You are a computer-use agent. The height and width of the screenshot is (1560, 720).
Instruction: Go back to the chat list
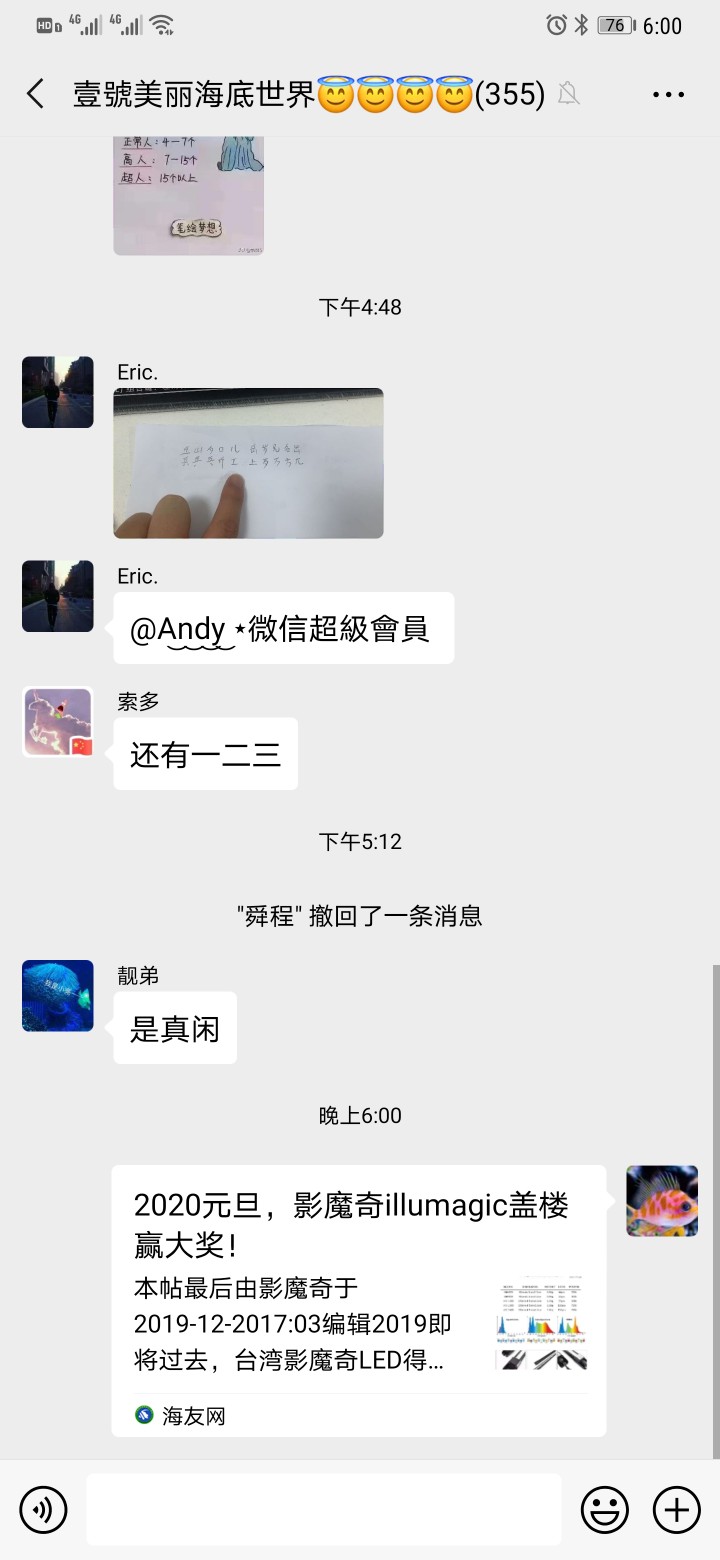tap(36, 94)
